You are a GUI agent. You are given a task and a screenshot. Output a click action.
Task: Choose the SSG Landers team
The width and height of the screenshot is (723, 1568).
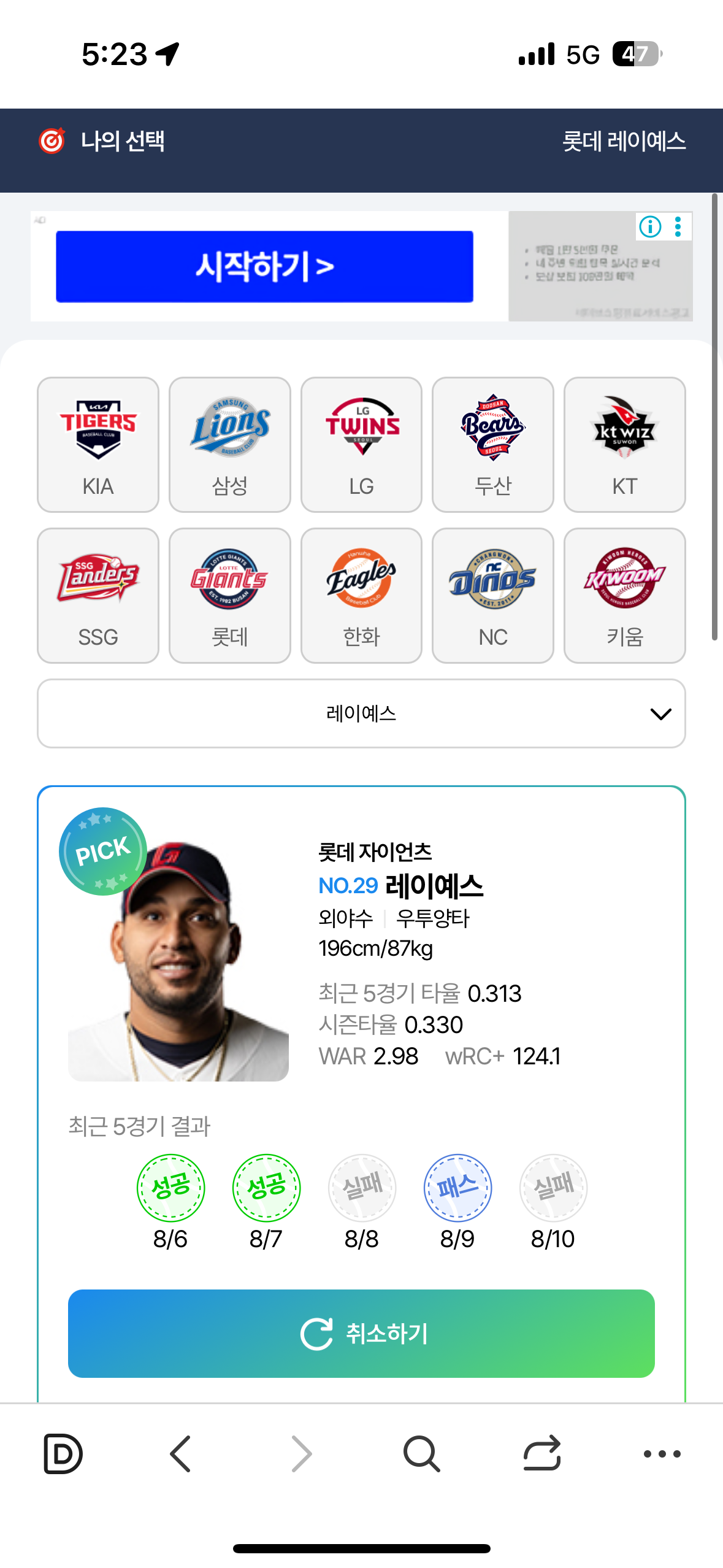pos(98,595)
